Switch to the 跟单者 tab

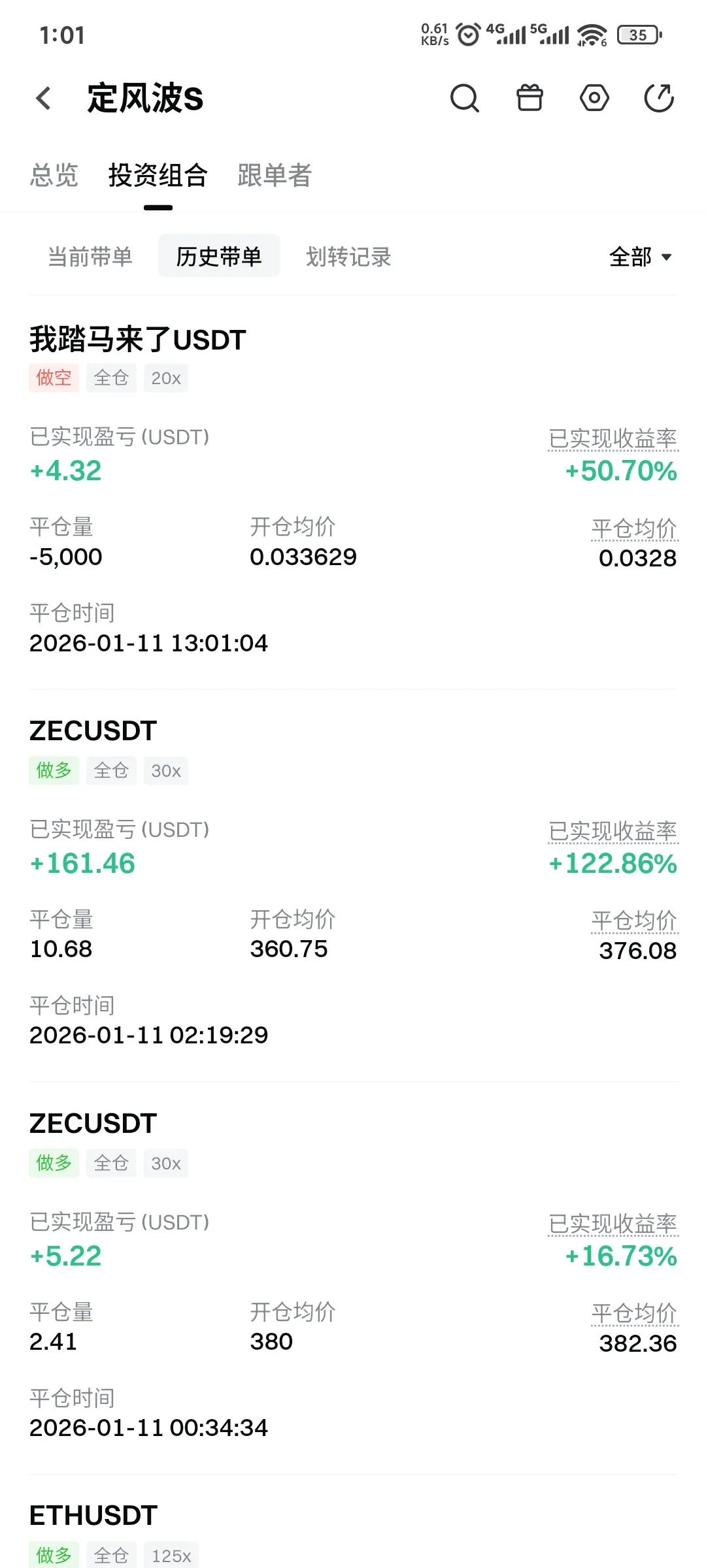[275, 175]
